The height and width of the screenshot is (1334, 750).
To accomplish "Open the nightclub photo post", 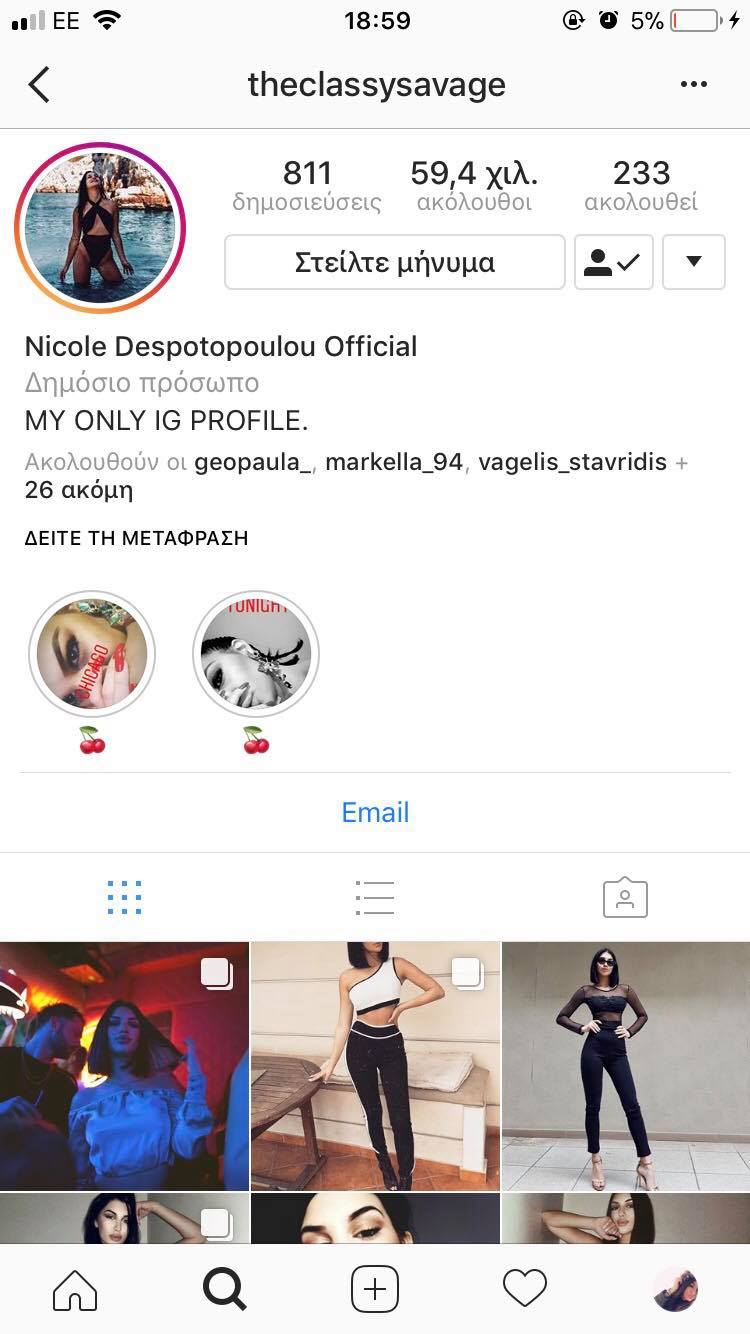I will tap(124, 1066).
